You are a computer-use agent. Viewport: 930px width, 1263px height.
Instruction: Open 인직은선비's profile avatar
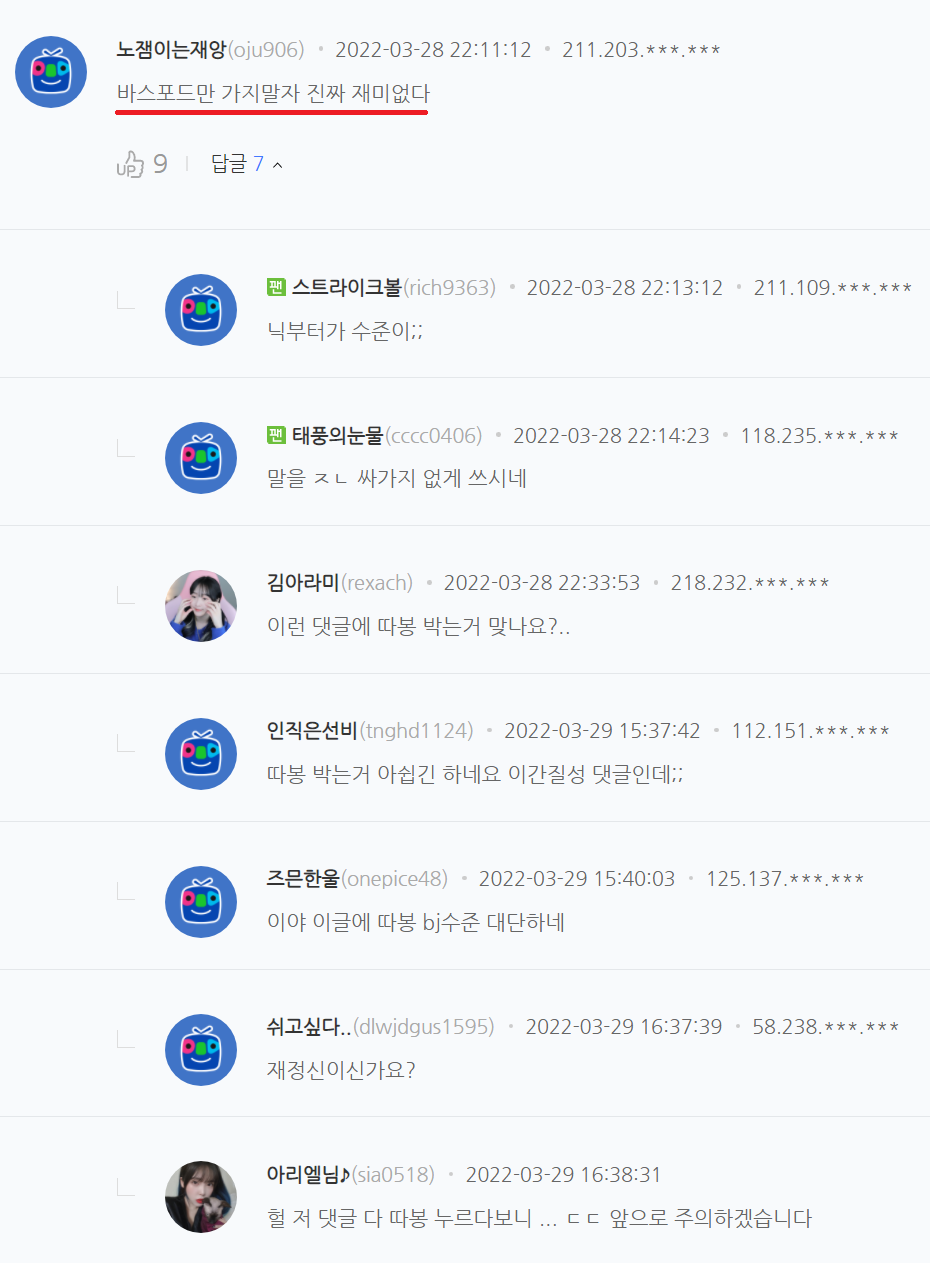201,754
